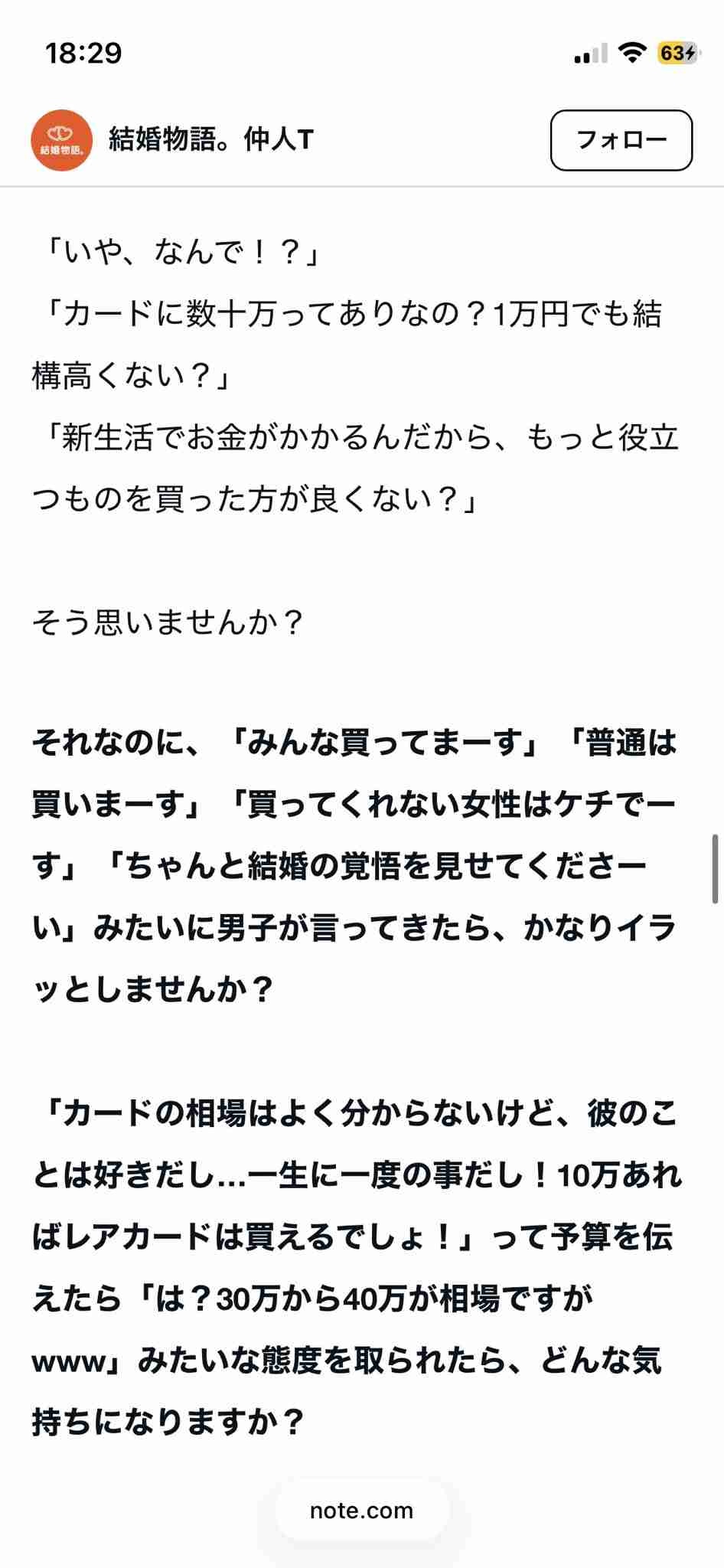Open the note.com address pill
Screen dimensions: 724x1568
point(361,1510)
